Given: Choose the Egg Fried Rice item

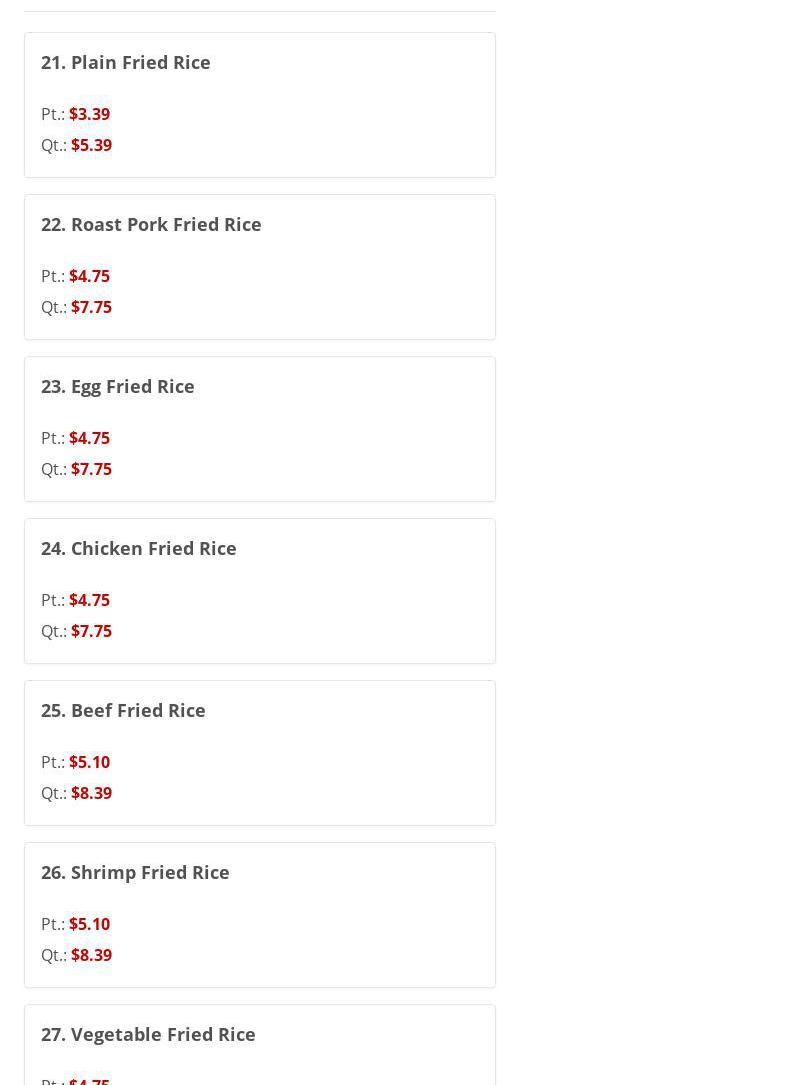Looking at the screenshot, I should pos(118,386).
